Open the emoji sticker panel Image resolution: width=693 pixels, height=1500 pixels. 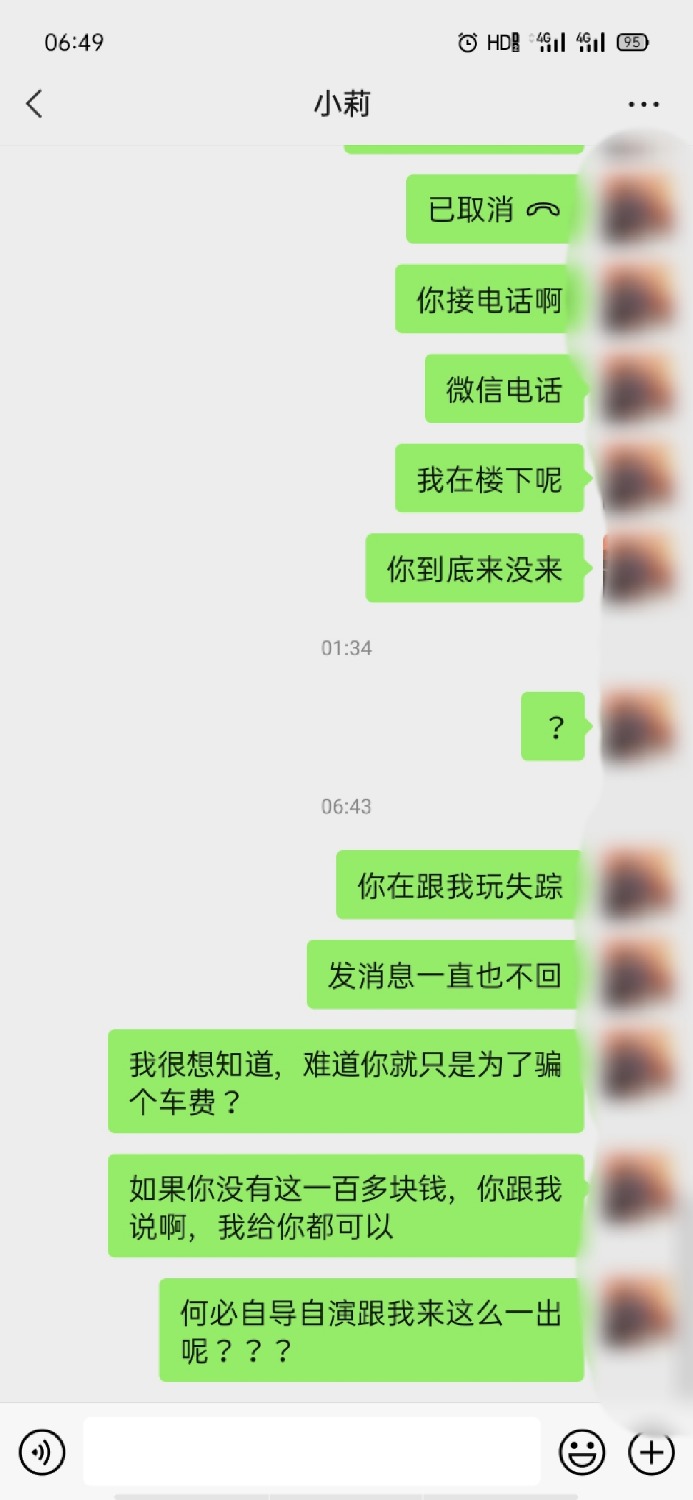point(581,1451)
